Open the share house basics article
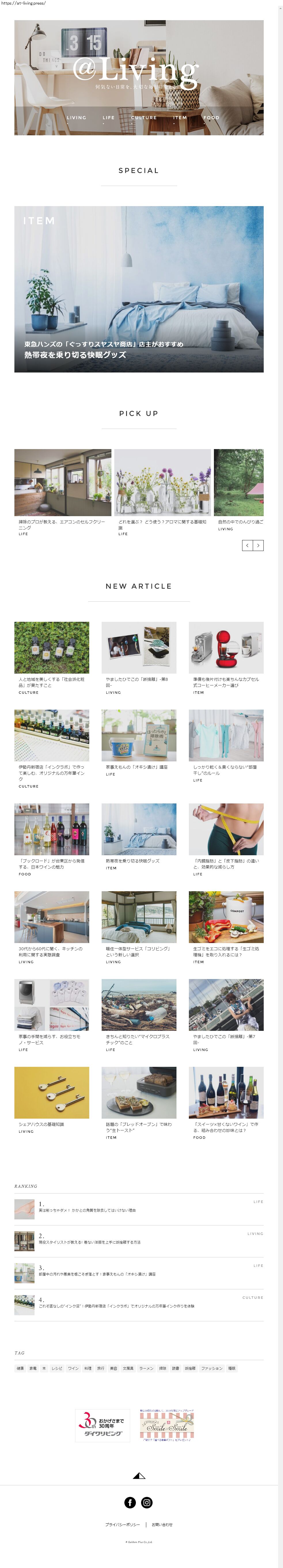The width and height of the screenshot is (283, 1568). (52, 1093)
